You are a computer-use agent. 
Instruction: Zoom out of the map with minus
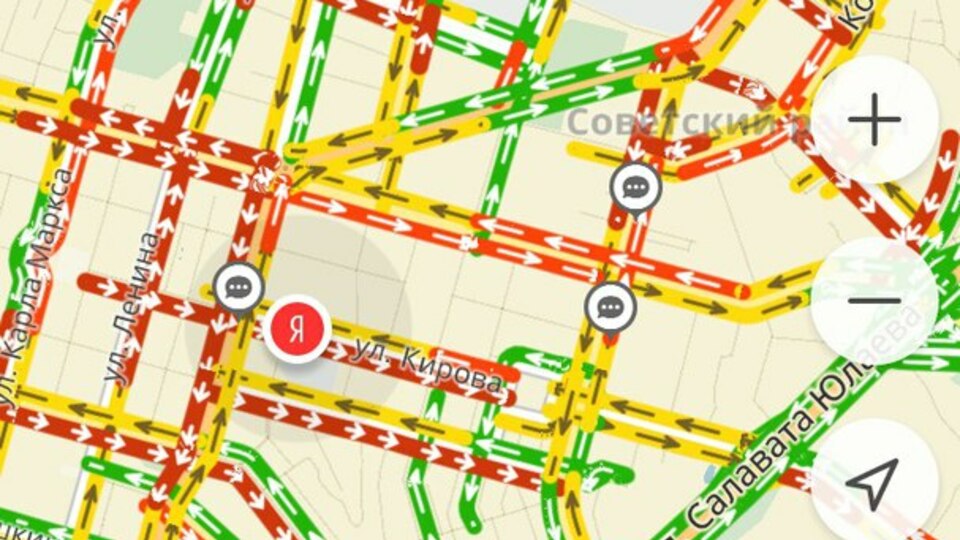874,300
